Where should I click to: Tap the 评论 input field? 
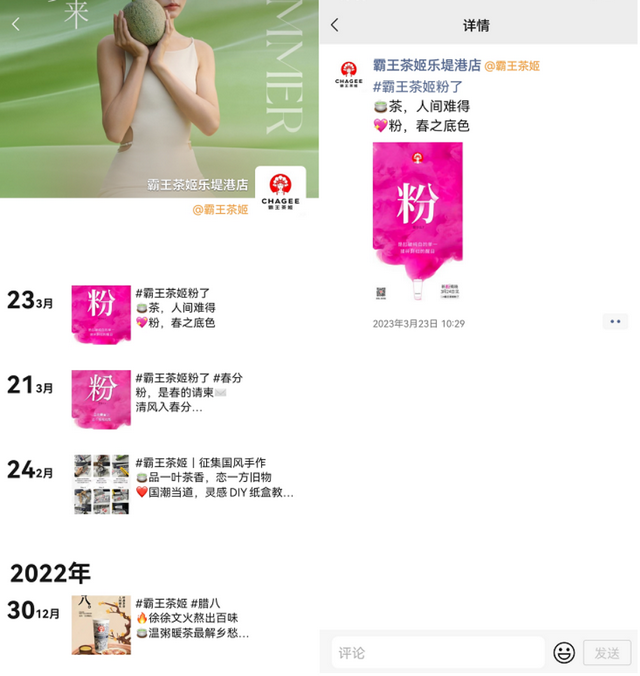pyautogui.click(x=438, y=653)
